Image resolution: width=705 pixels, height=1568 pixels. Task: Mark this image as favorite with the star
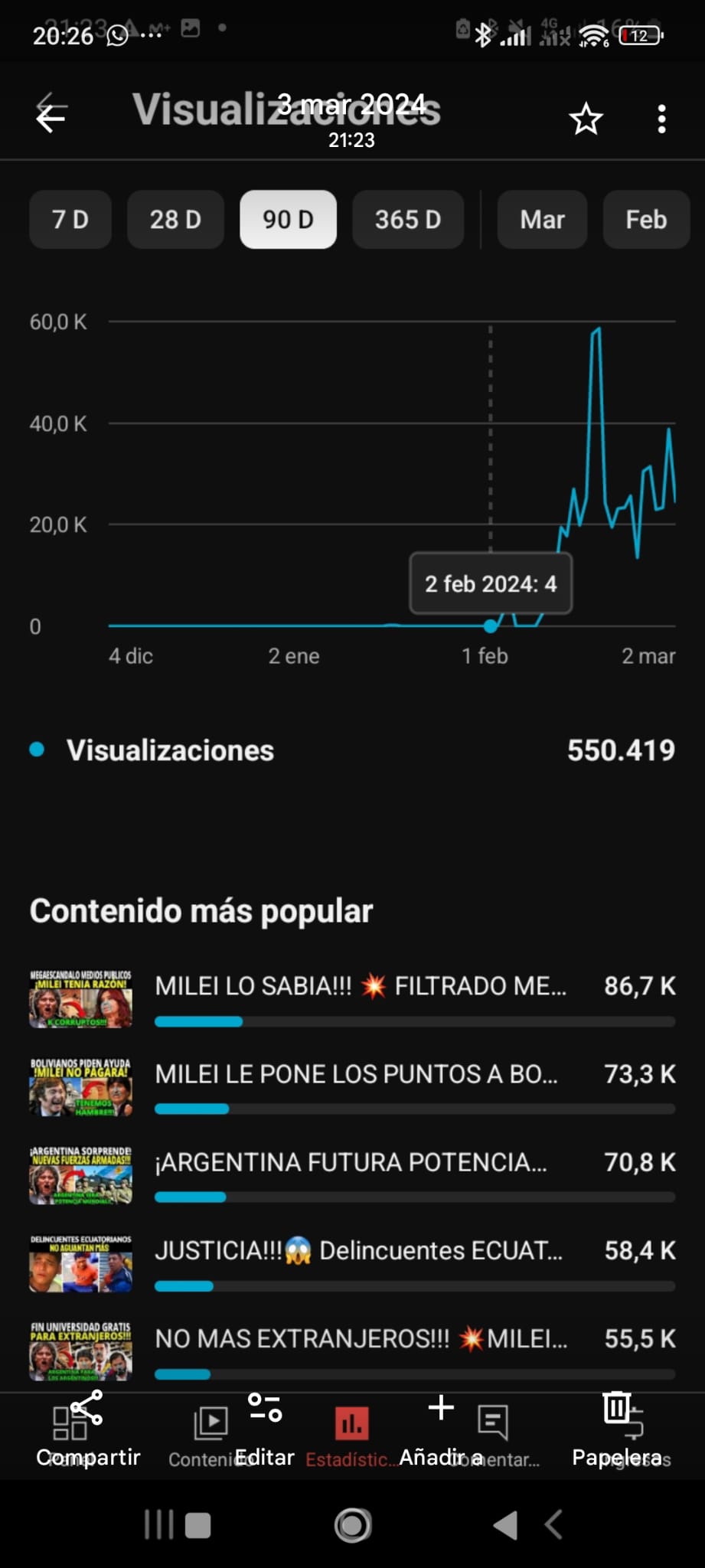pos(586,119)
